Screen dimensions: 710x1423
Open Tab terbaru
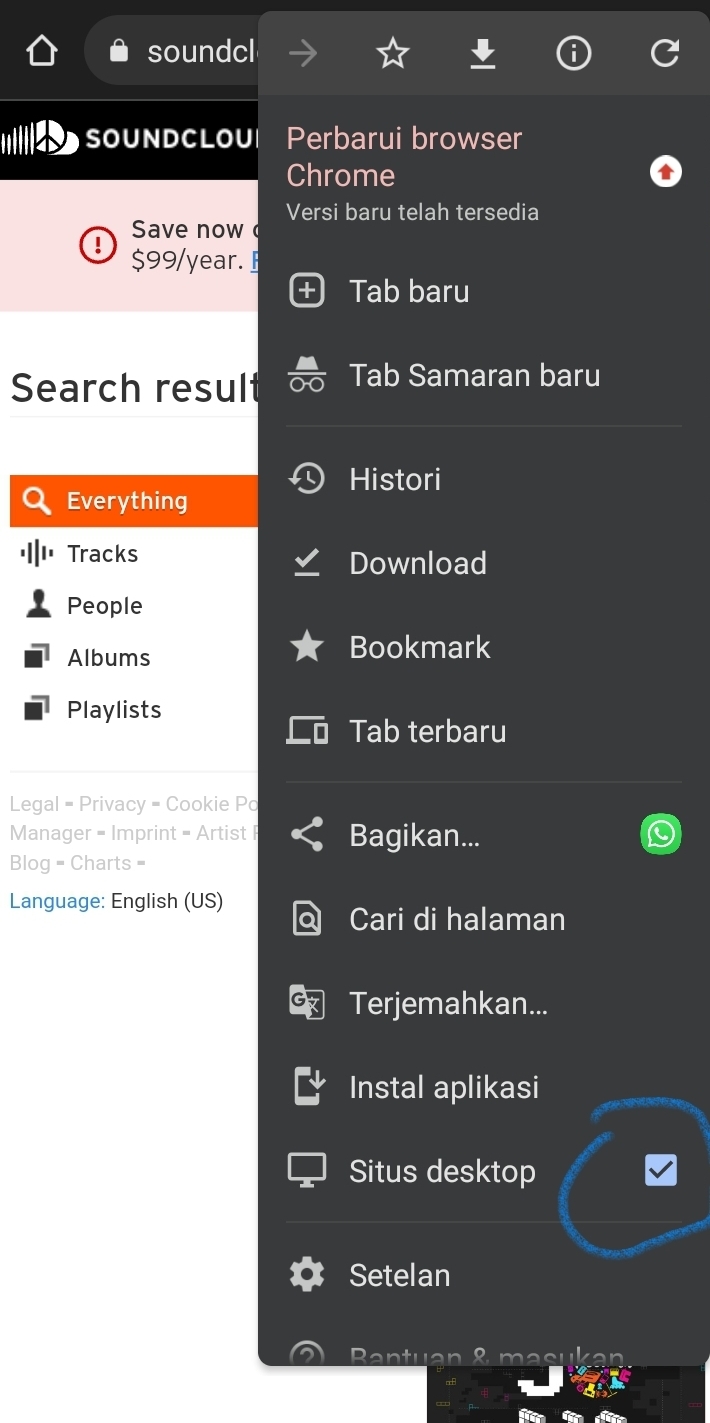pos(484,731)
